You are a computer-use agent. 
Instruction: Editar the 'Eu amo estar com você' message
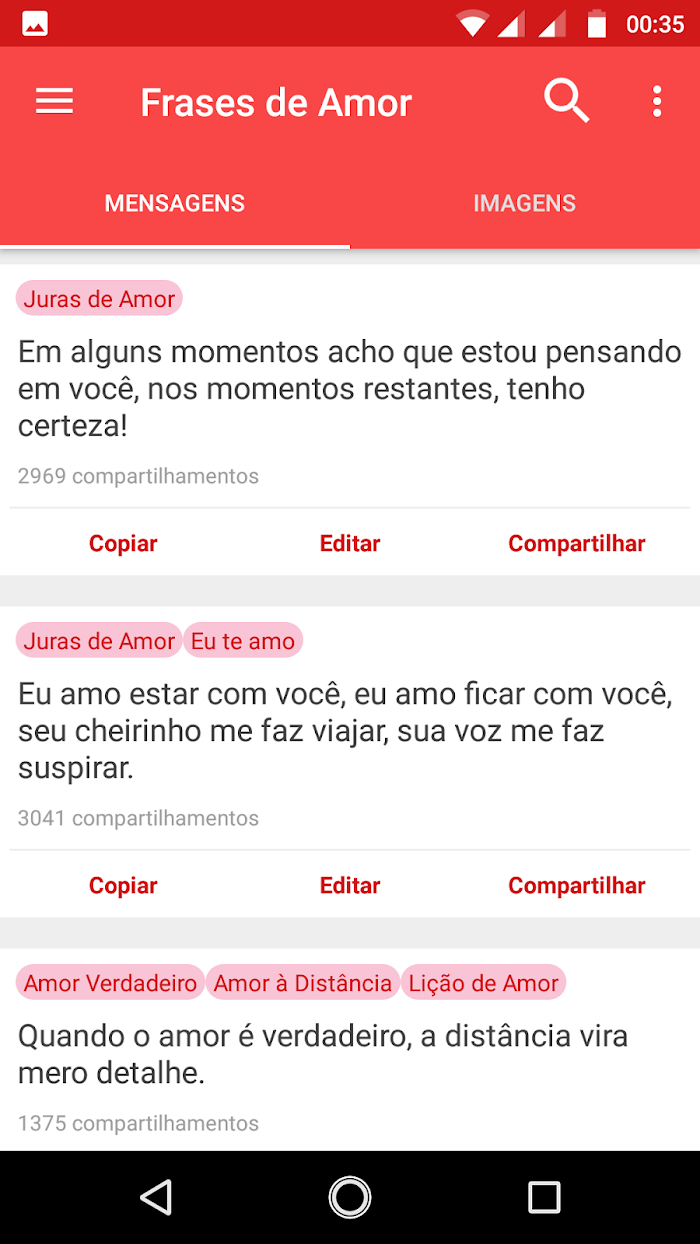pyautogui.click(x=350, y=885)
